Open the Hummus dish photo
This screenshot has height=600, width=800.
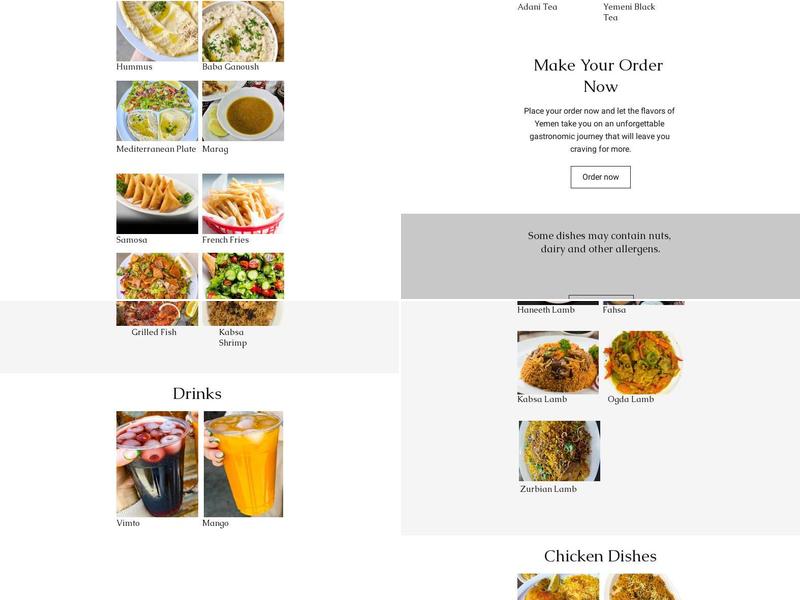point(157,31)
